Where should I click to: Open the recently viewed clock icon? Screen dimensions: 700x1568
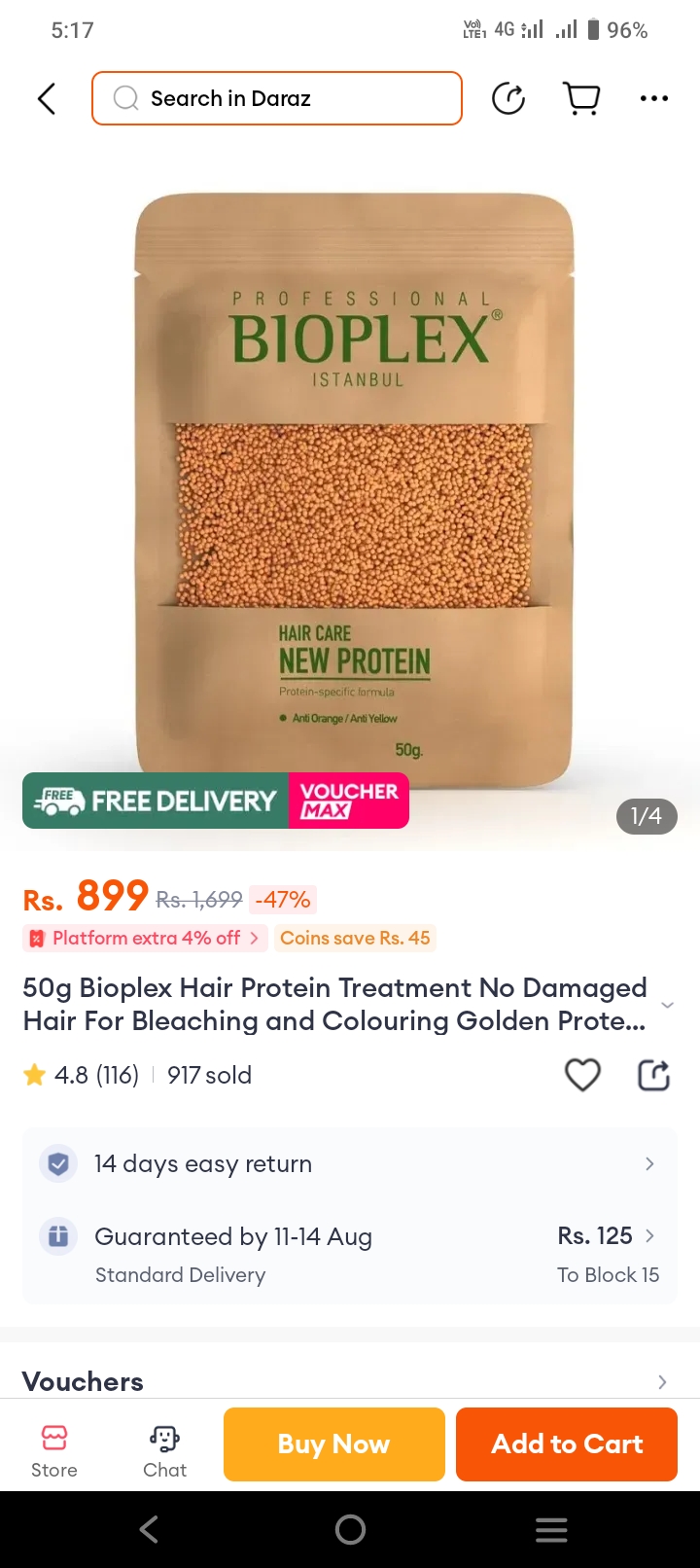click(x=508, y=98)
